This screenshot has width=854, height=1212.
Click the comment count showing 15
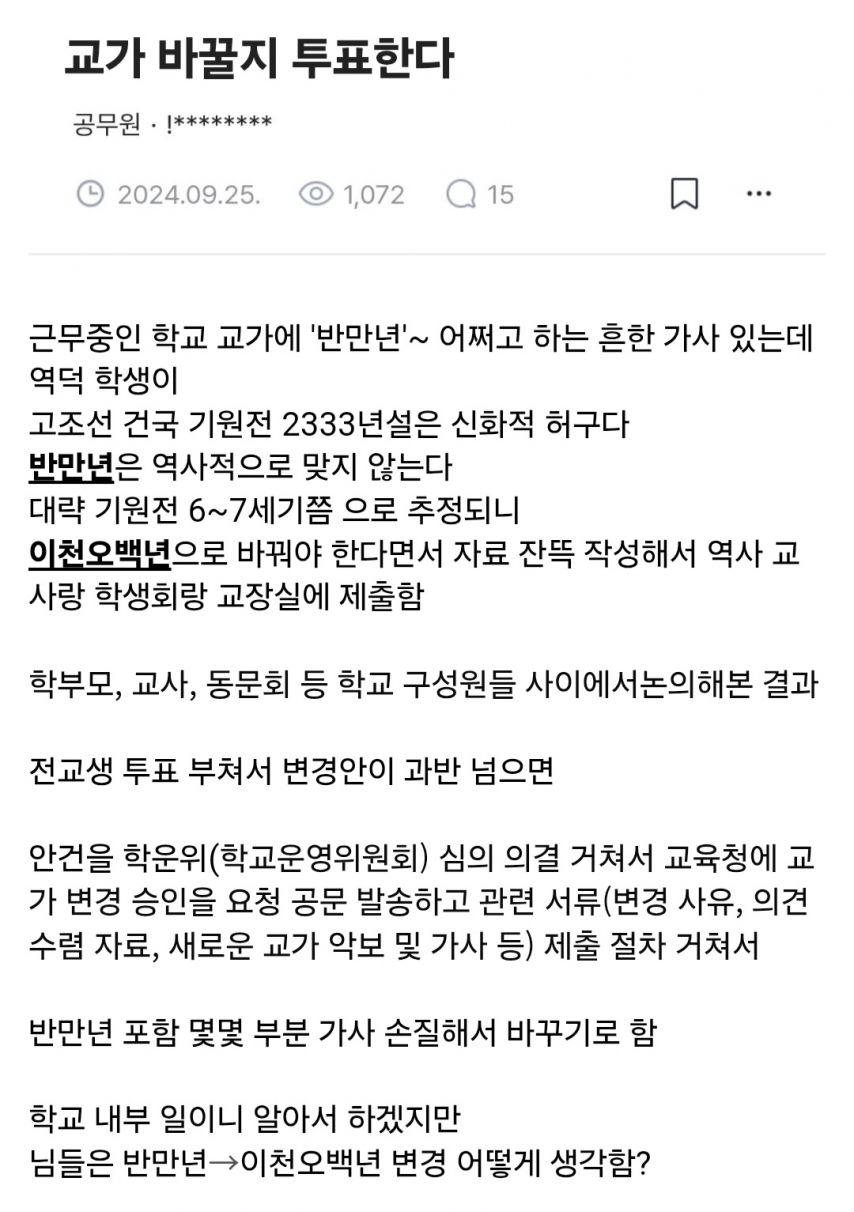tap(496, 196)
